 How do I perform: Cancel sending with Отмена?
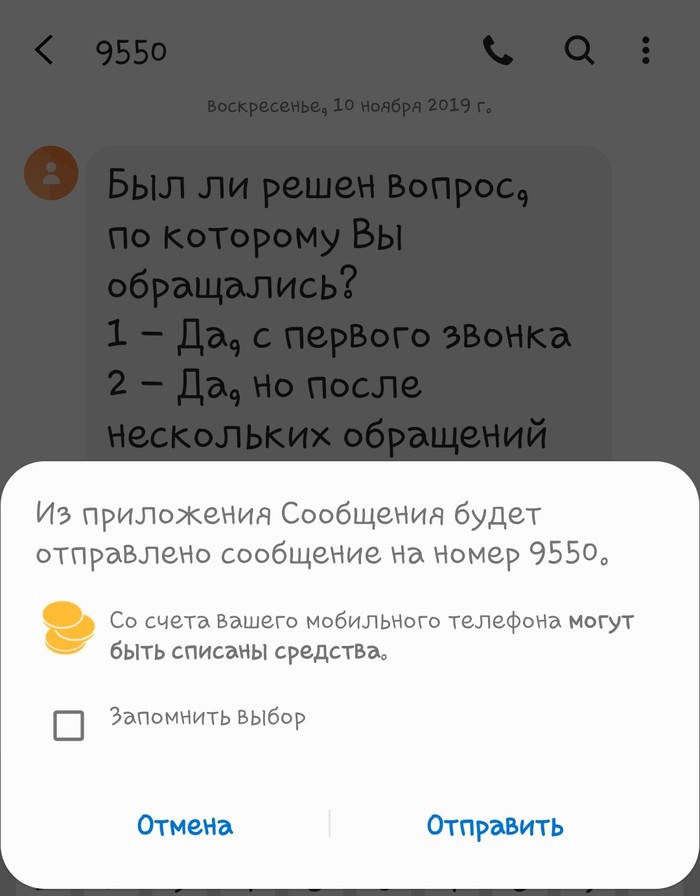pos(185,826)
